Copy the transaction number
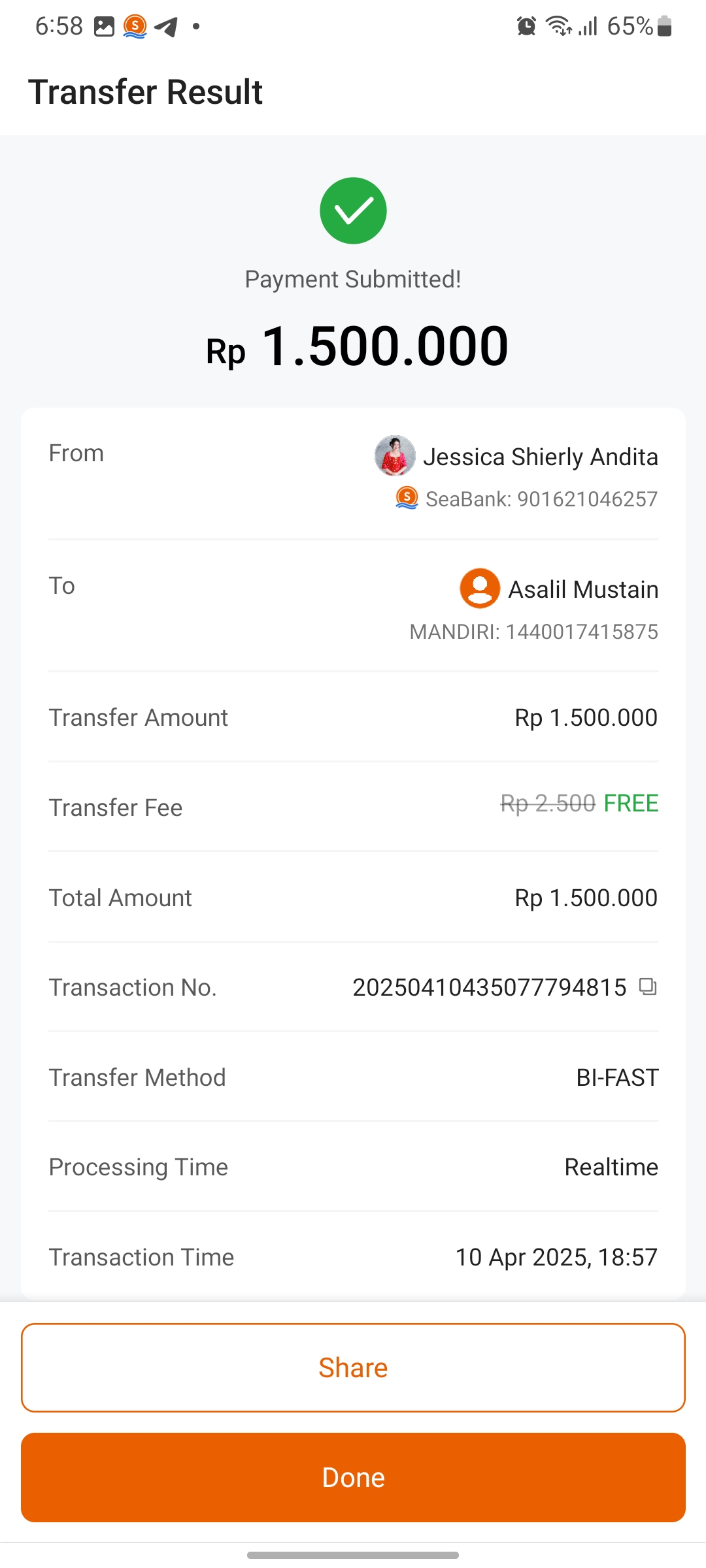This screenshot has width=706, height=1568. [648, 987]
